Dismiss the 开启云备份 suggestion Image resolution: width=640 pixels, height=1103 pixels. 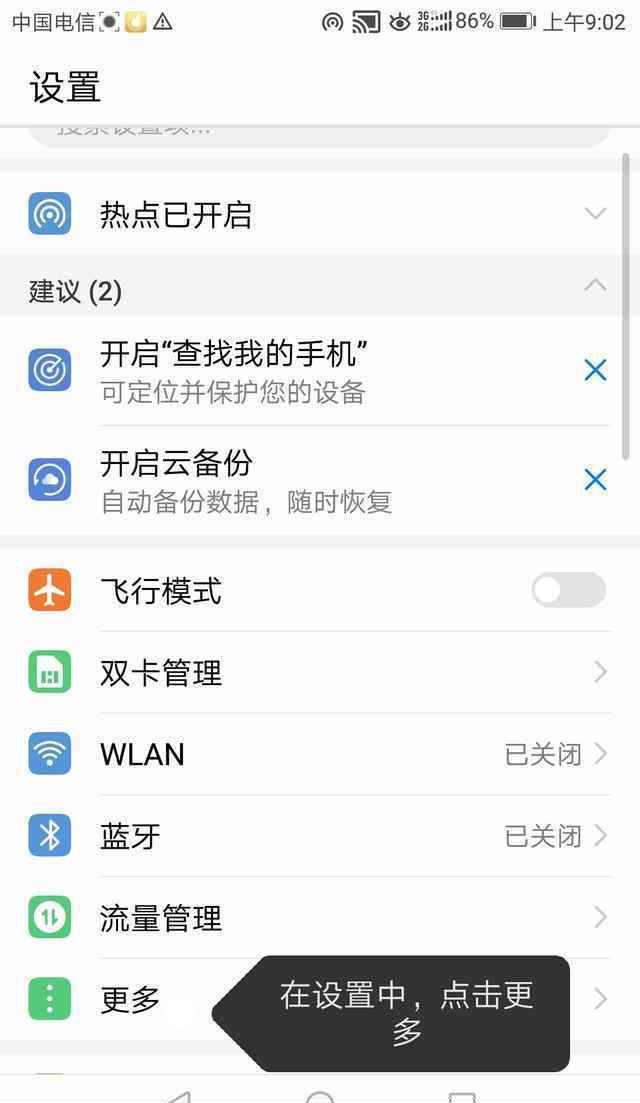coord(595,480)
